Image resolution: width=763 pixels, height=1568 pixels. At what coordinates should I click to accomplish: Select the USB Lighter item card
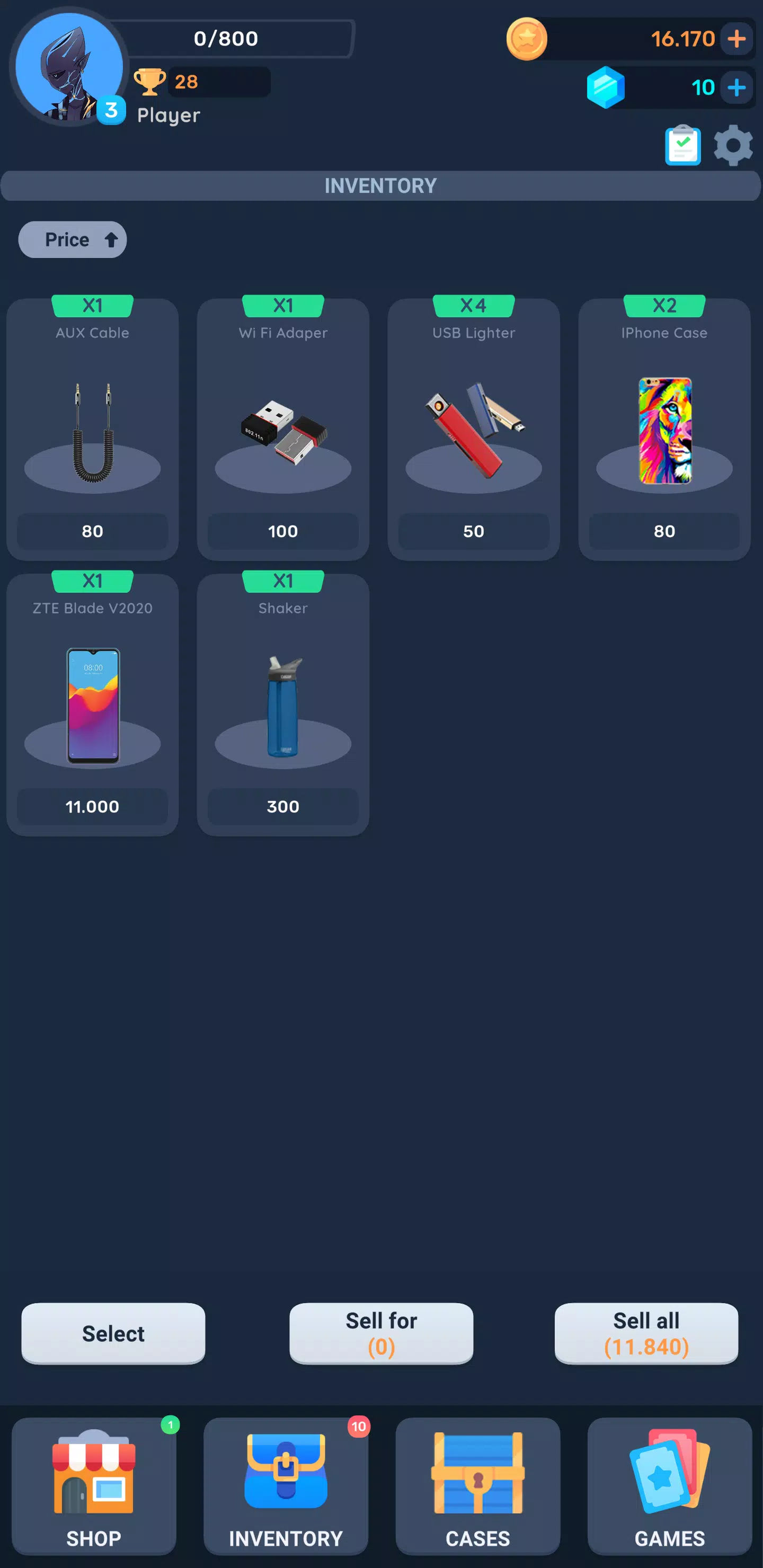[473, 430]
